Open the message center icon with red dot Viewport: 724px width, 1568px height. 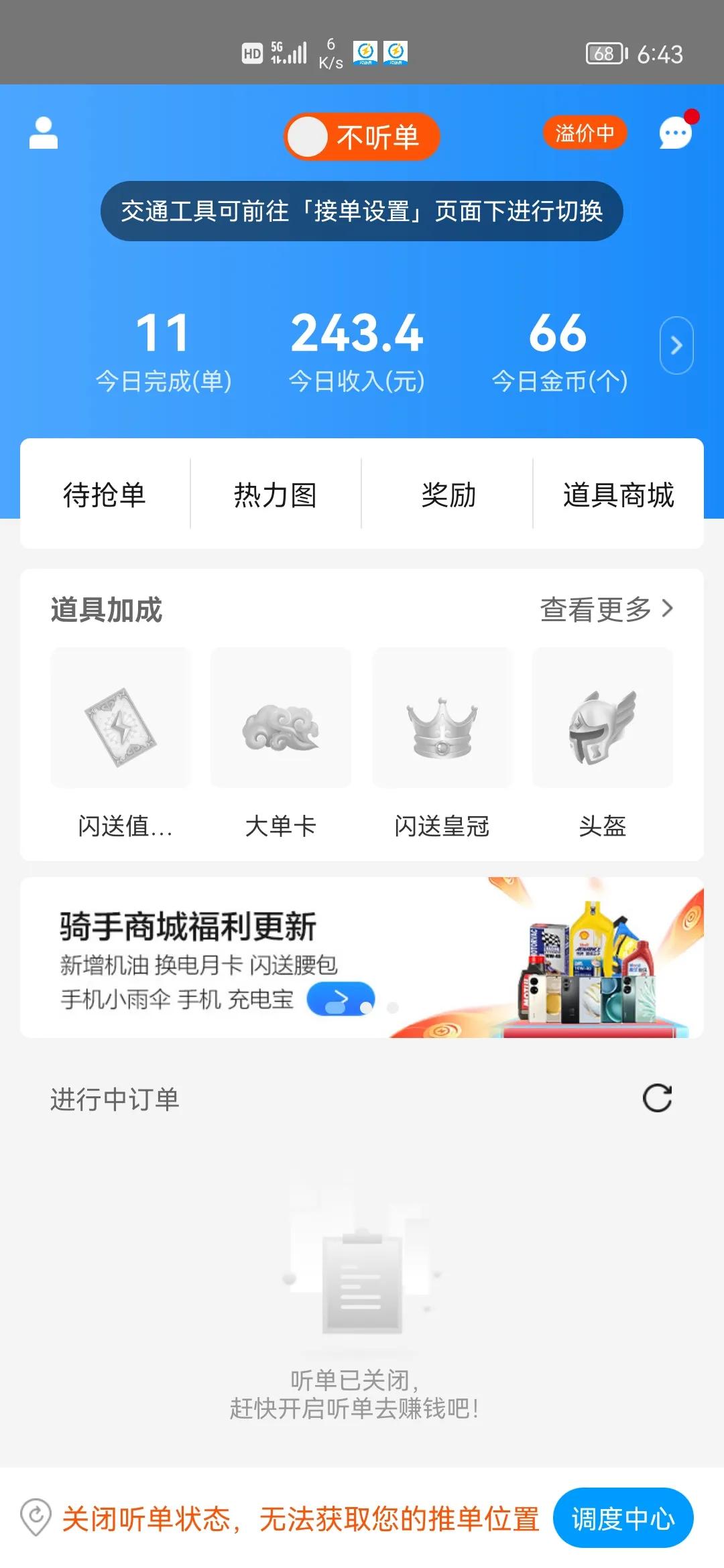[674, 133]
